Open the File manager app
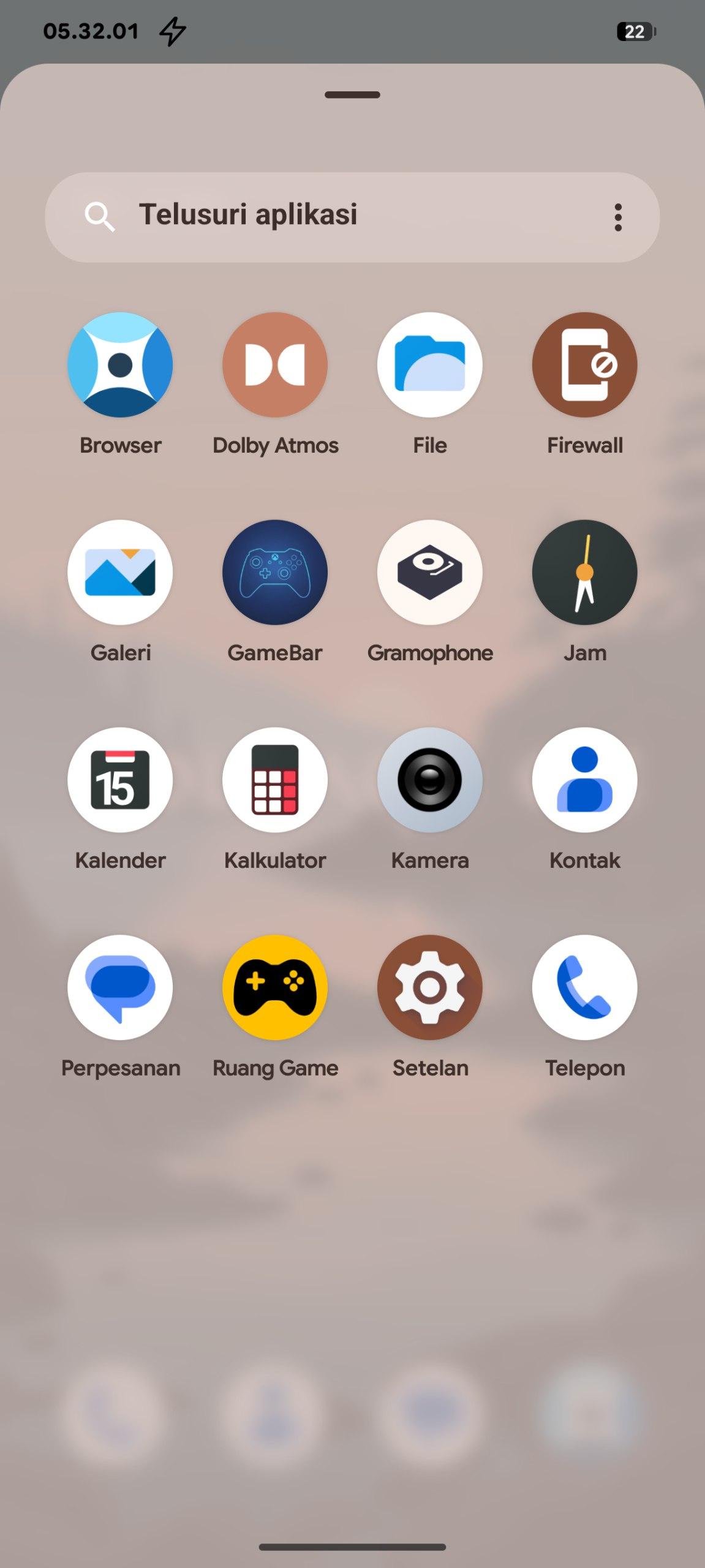 430,365
